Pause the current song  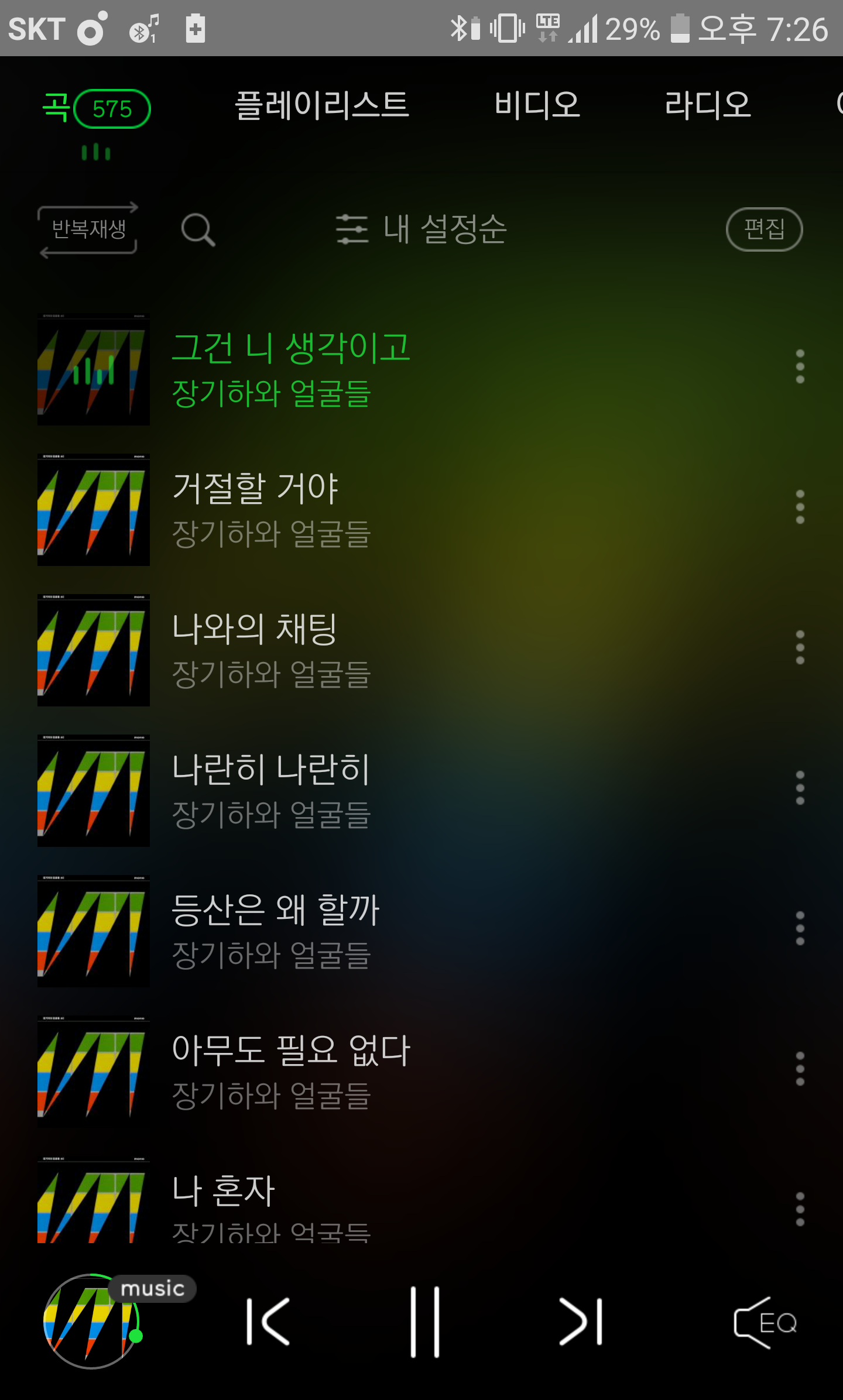424,1322
